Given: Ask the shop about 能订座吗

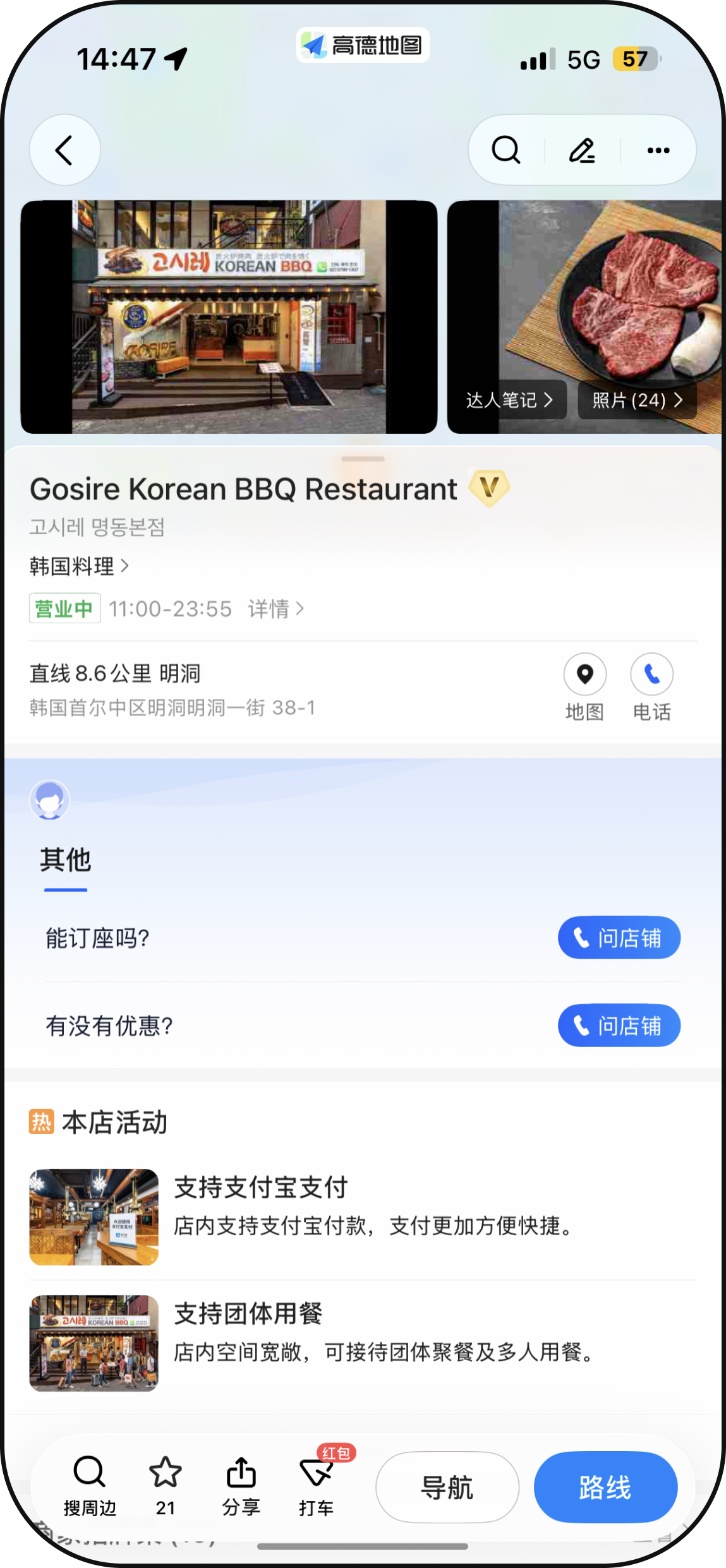Looking at the screenshot, I should [619, 938].
